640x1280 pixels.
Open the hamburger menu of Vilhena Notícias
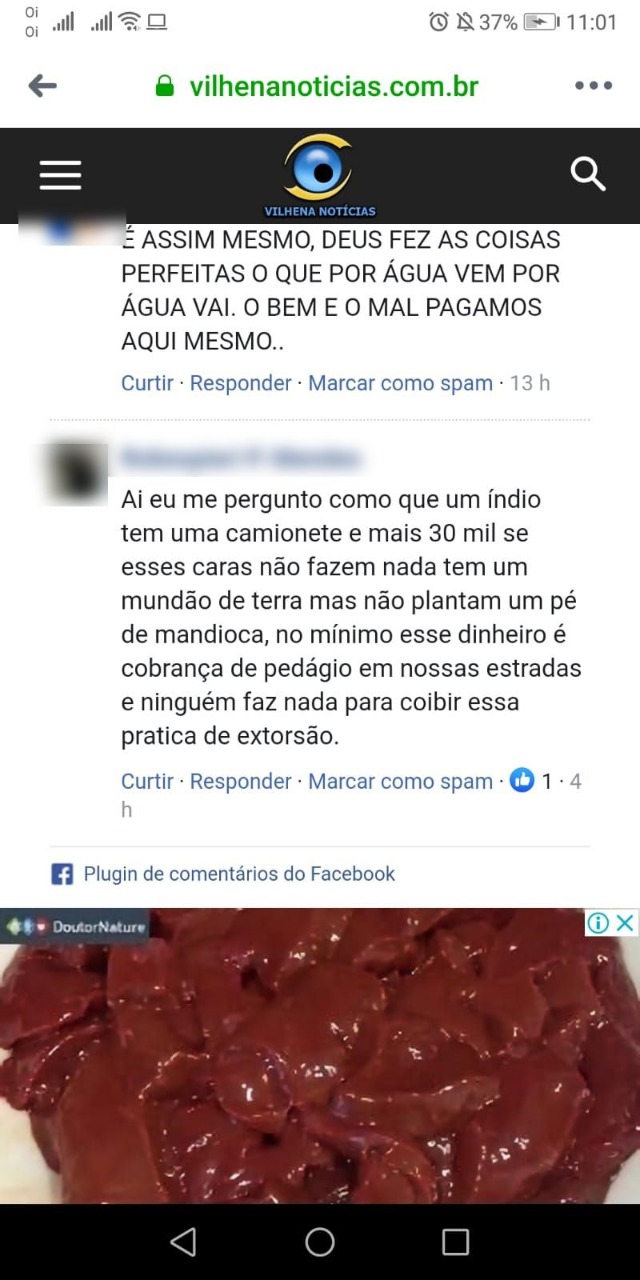pyautogui.click(x=60, y=175)
